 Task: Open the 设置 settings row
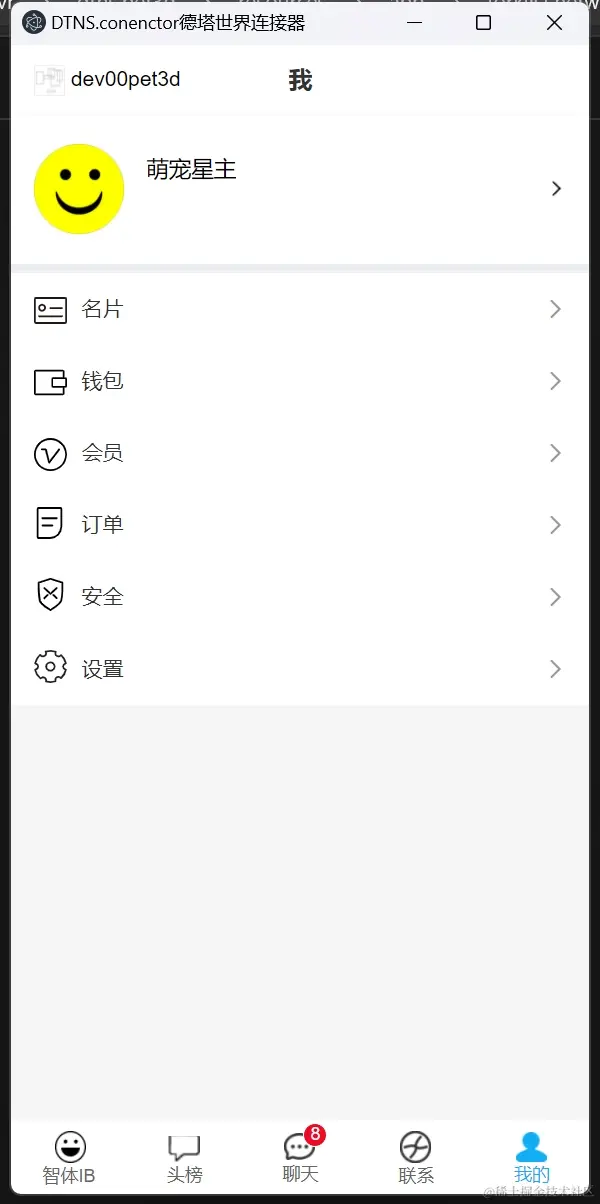click(x=300, y=669)
